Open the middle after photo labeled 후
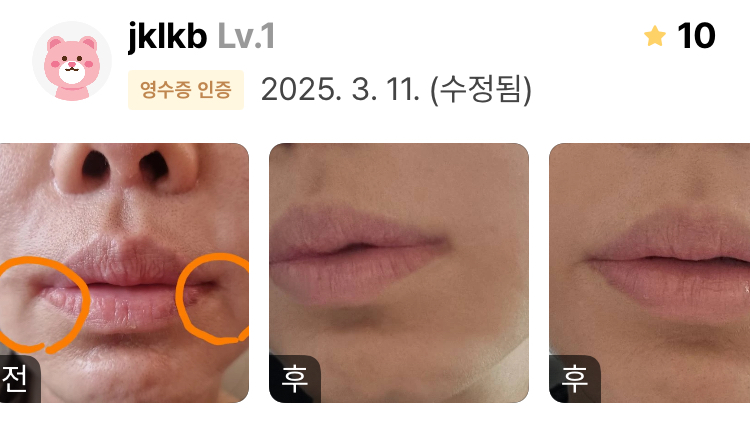The width and height of the screenshot is (750, 439). click(399, 272)
